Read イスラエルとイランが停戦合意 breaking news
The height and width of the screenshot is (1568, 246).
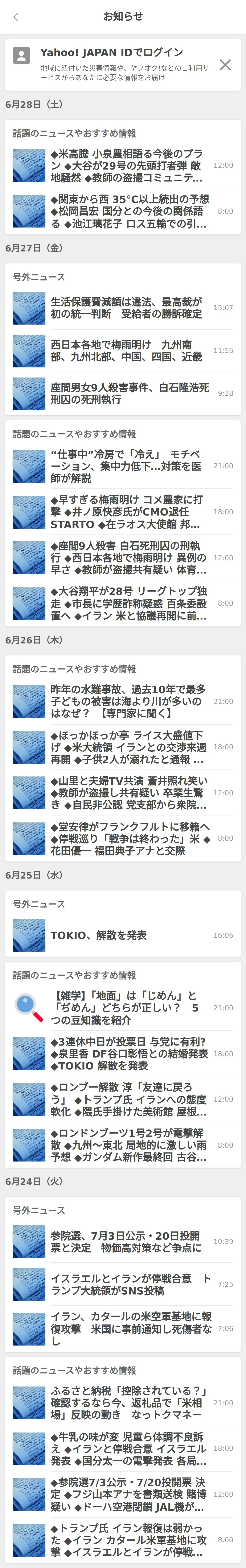[128, 1284]
